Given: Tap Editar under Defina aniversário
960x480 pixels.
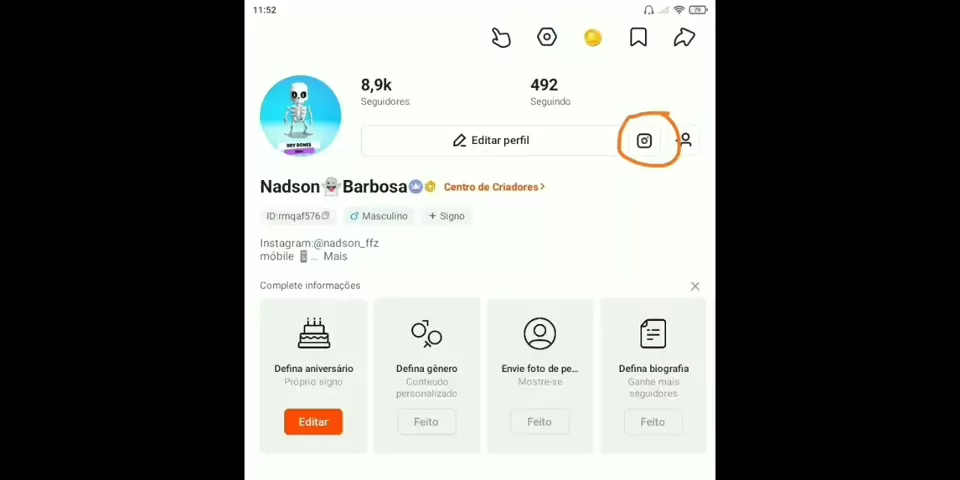Looking at the screenshot, I should click(313, 422).
